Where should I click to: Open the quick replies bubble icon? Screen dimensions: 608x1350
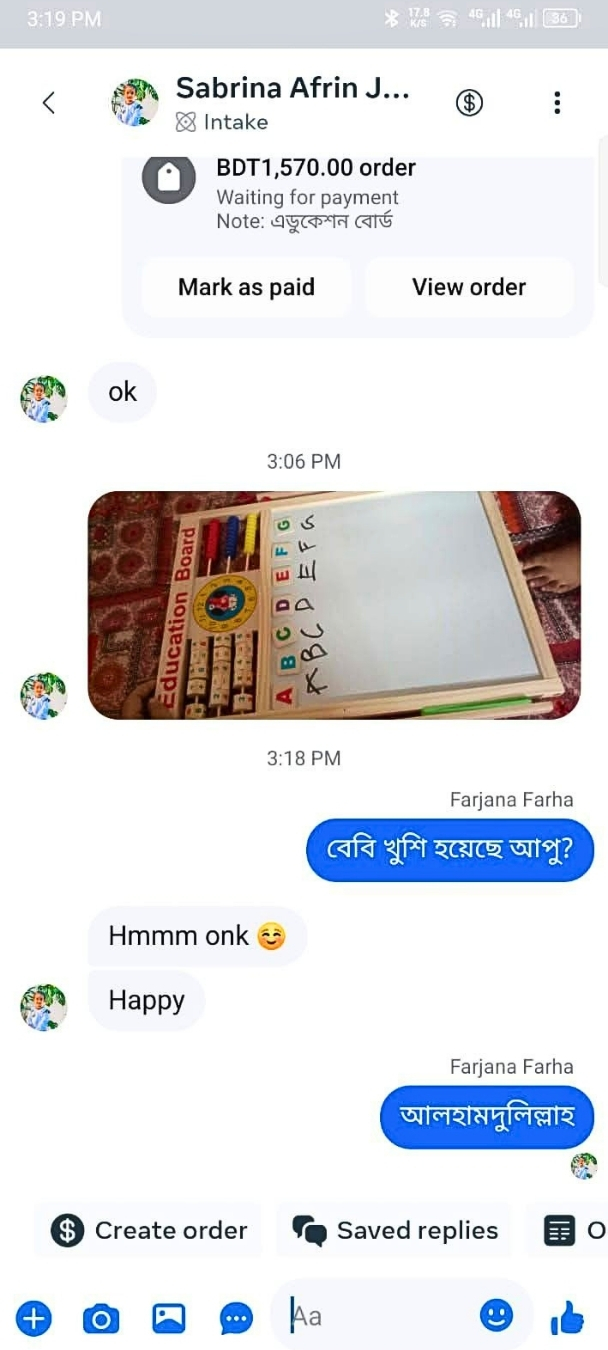[236, 1319]
